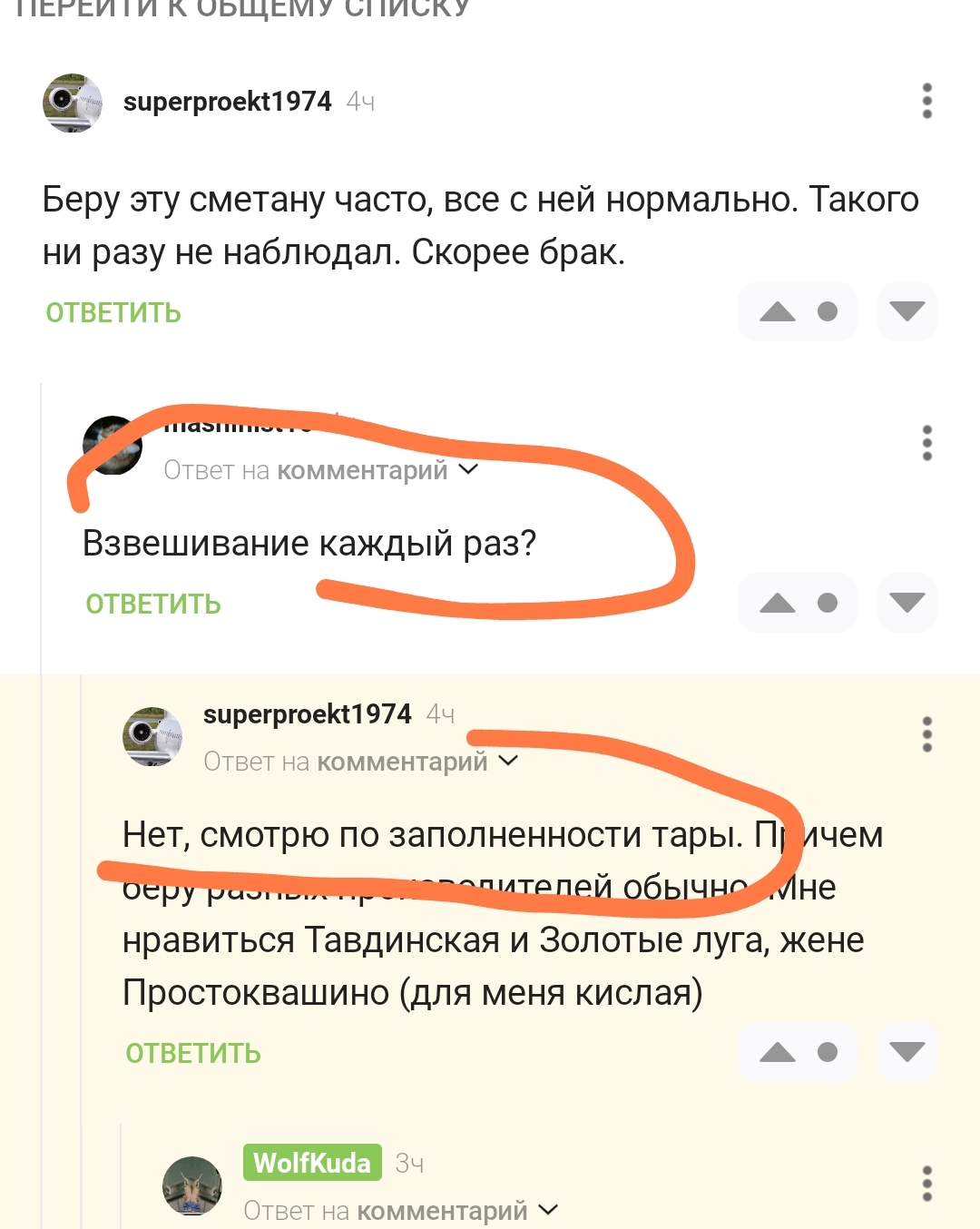980x1229 pixels.
Task: Open overflow menu on 'Взвешивание каждый раз?' comment
Action: 926,443
